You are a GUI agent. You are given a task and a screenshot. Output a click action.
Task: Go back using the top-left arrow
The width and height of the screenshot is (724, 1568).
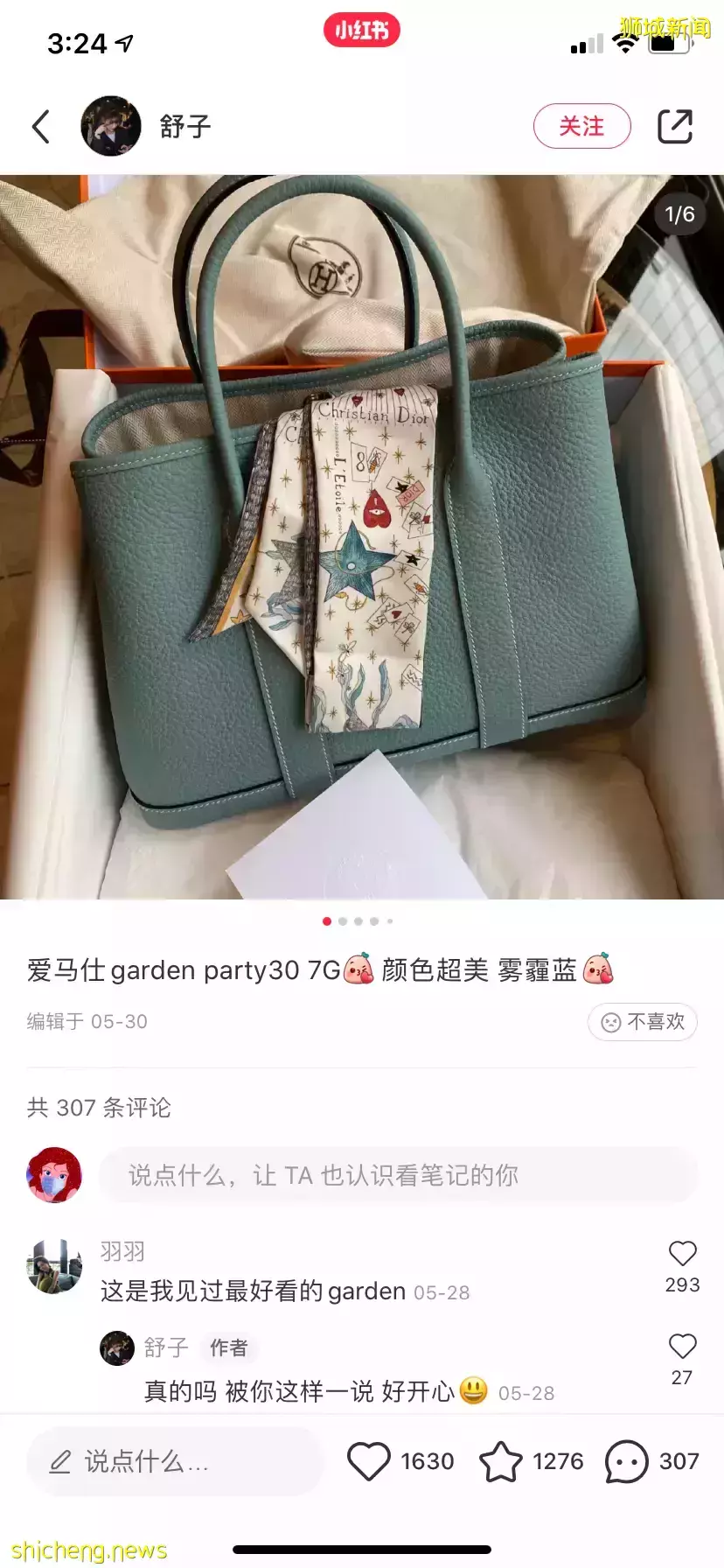pos(41,126)
